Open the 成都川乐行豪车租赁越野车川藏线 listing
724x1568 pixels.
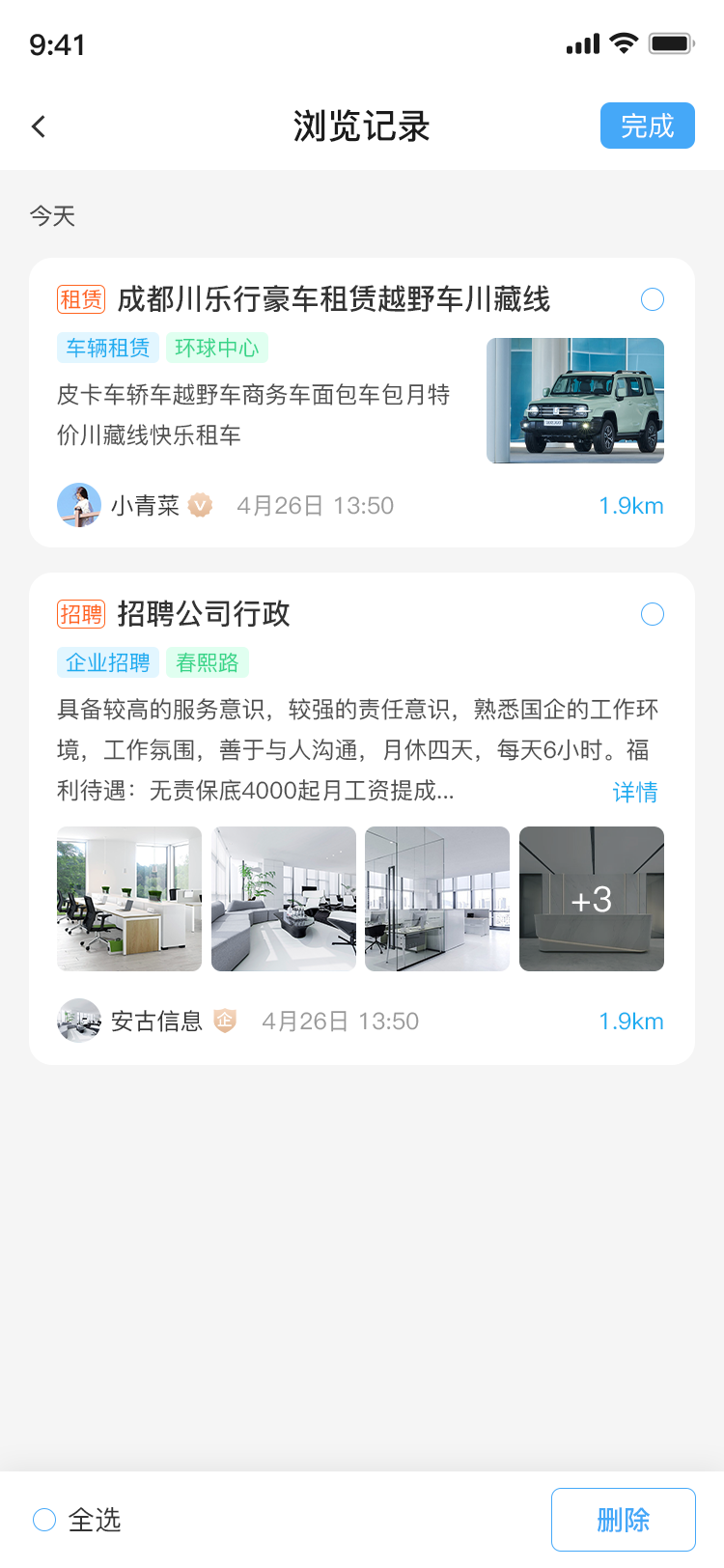[x=333, y=299]
